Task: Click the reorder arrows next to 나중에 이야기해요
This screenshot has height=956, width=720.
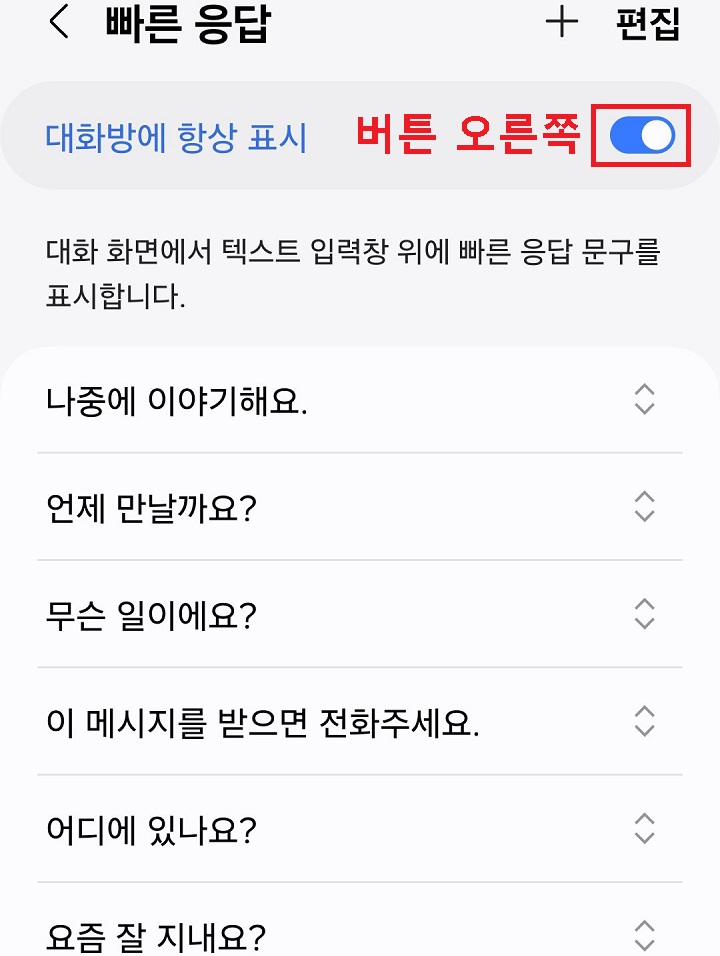Action: point(644,400)
